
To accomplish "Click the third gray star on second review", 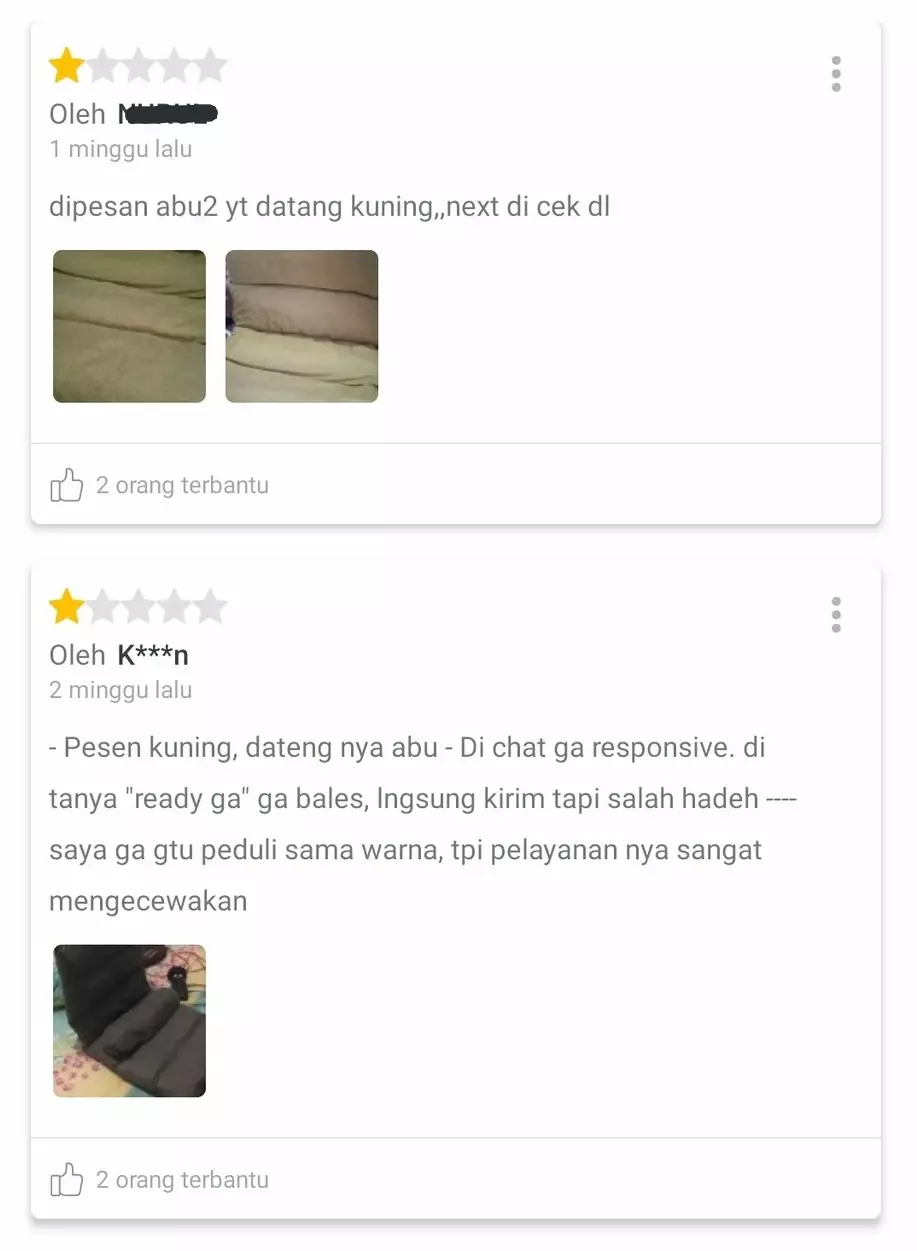I will pyautogui.click(x=137, y=605).
